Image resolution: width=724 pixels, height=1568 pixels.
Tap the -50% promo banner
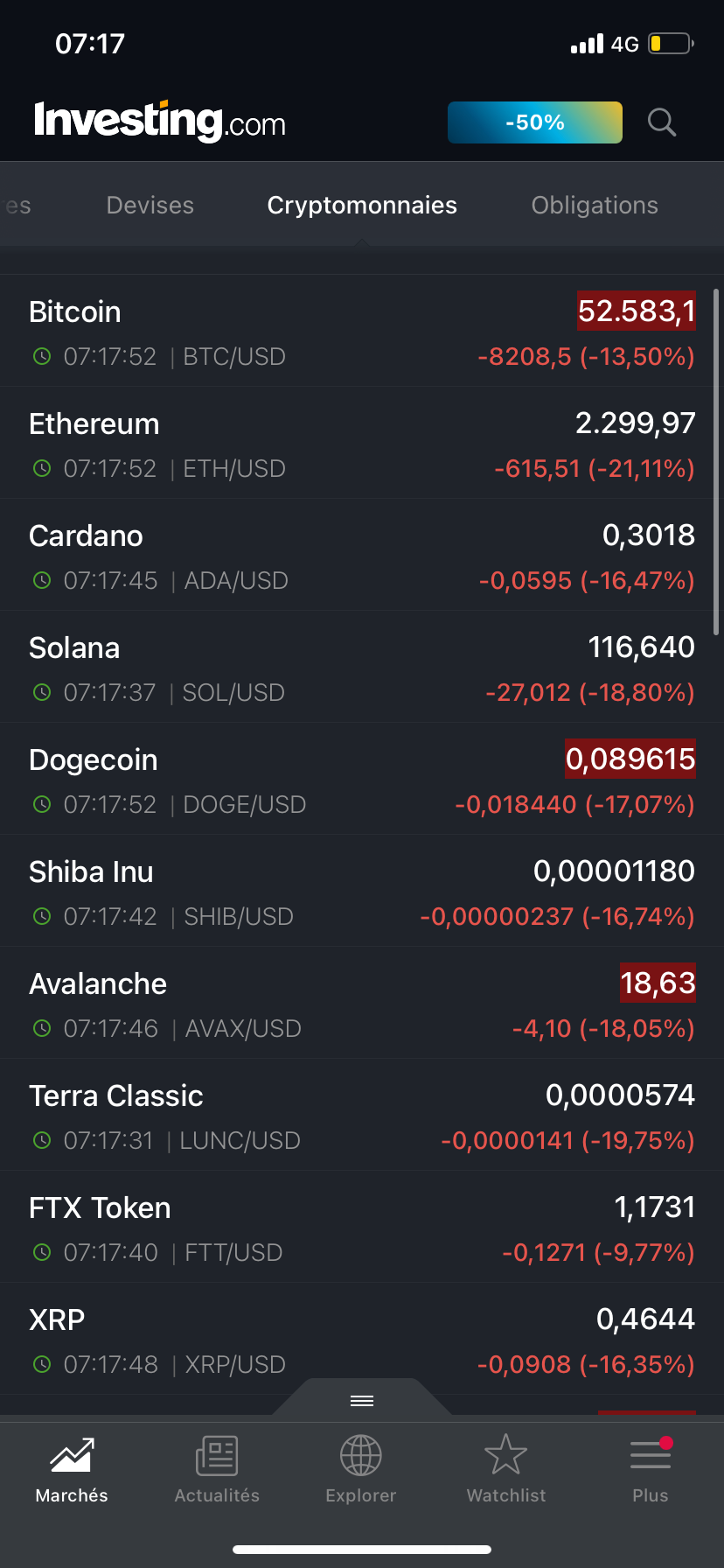coord(535,122)
